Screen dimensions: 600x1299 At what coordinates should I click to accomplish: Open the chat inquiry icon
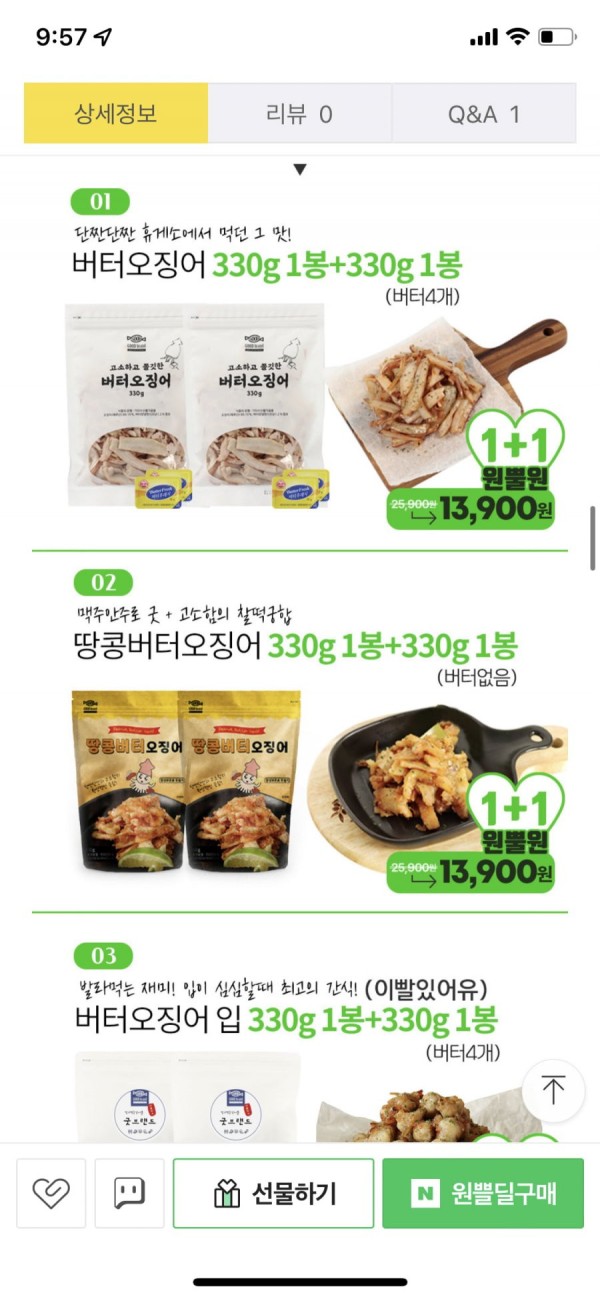(130, 1193)
